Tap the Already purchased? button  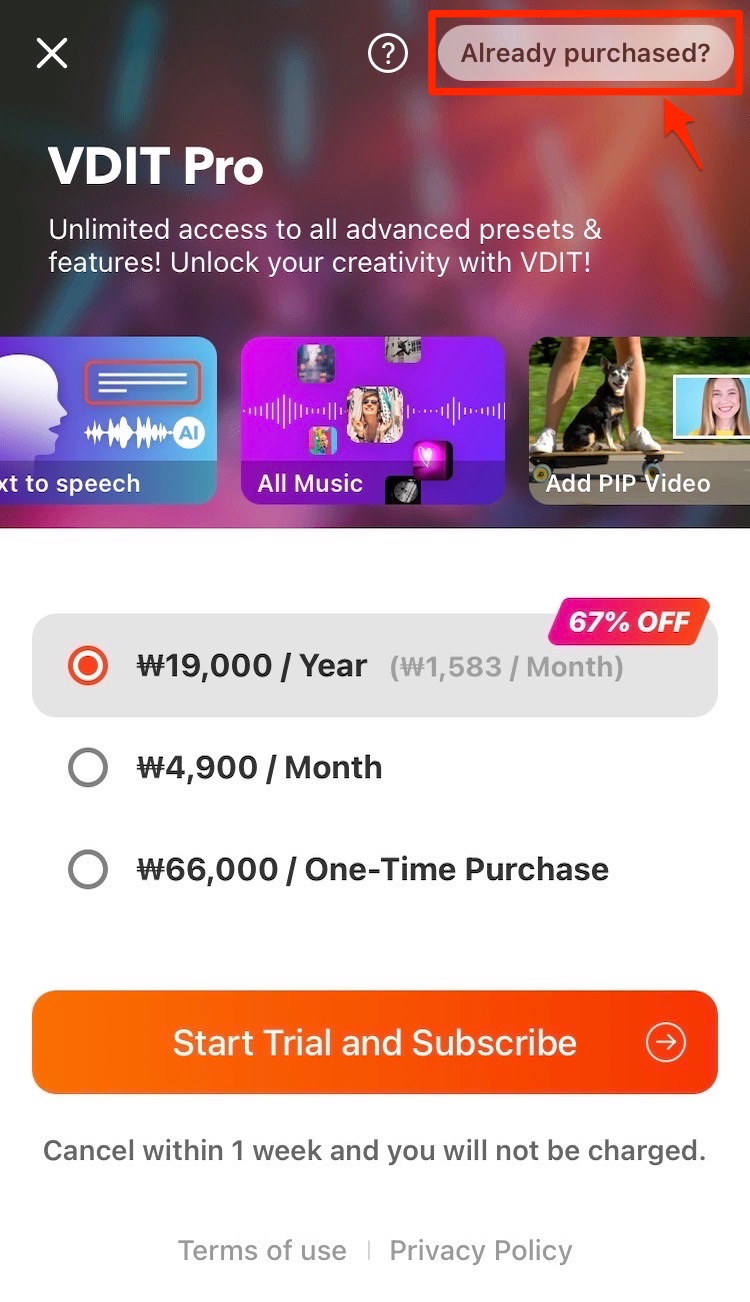pyautogui.click(x=585, y=53)
